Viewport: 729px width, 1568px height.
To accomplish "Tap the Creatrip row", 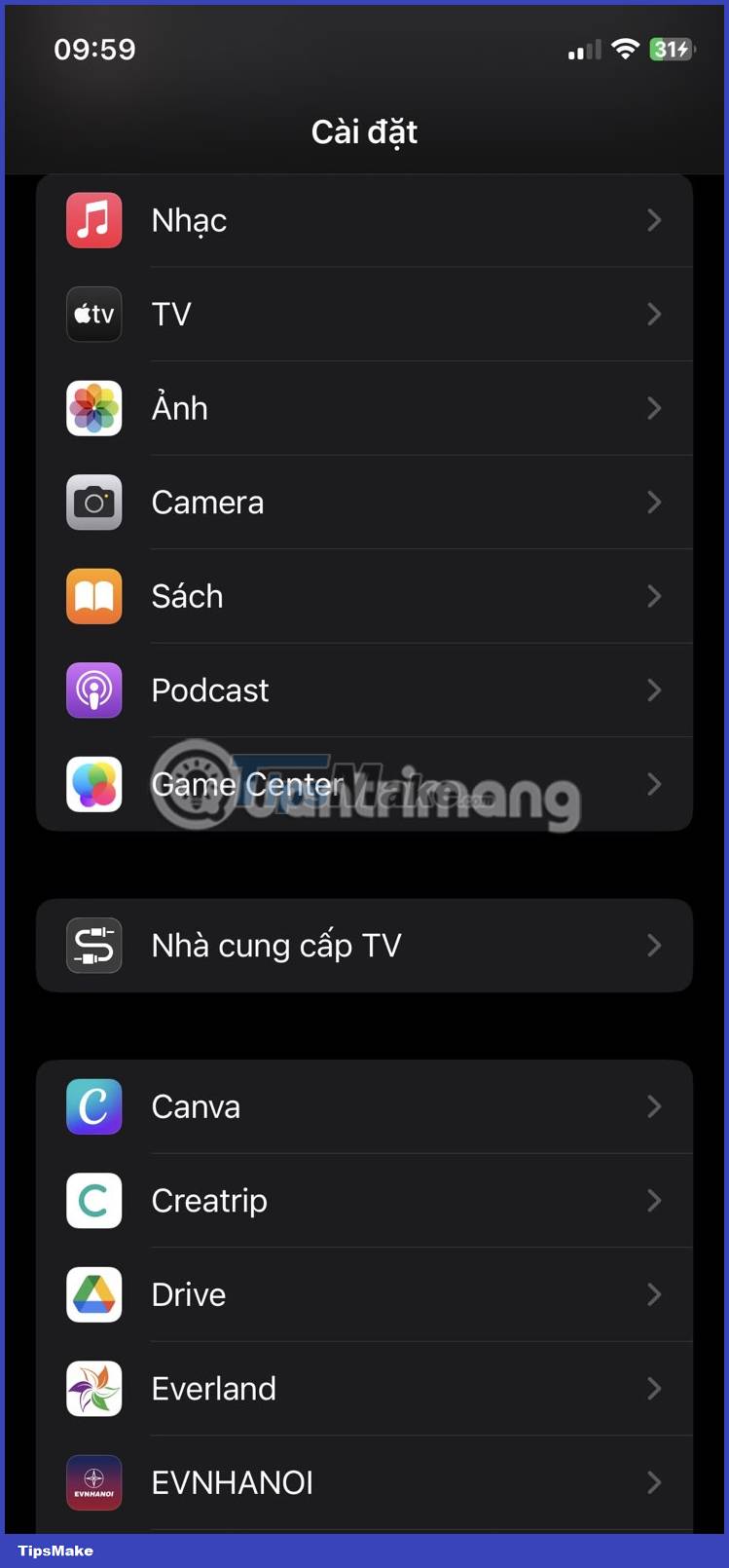I will (364, 1201).
